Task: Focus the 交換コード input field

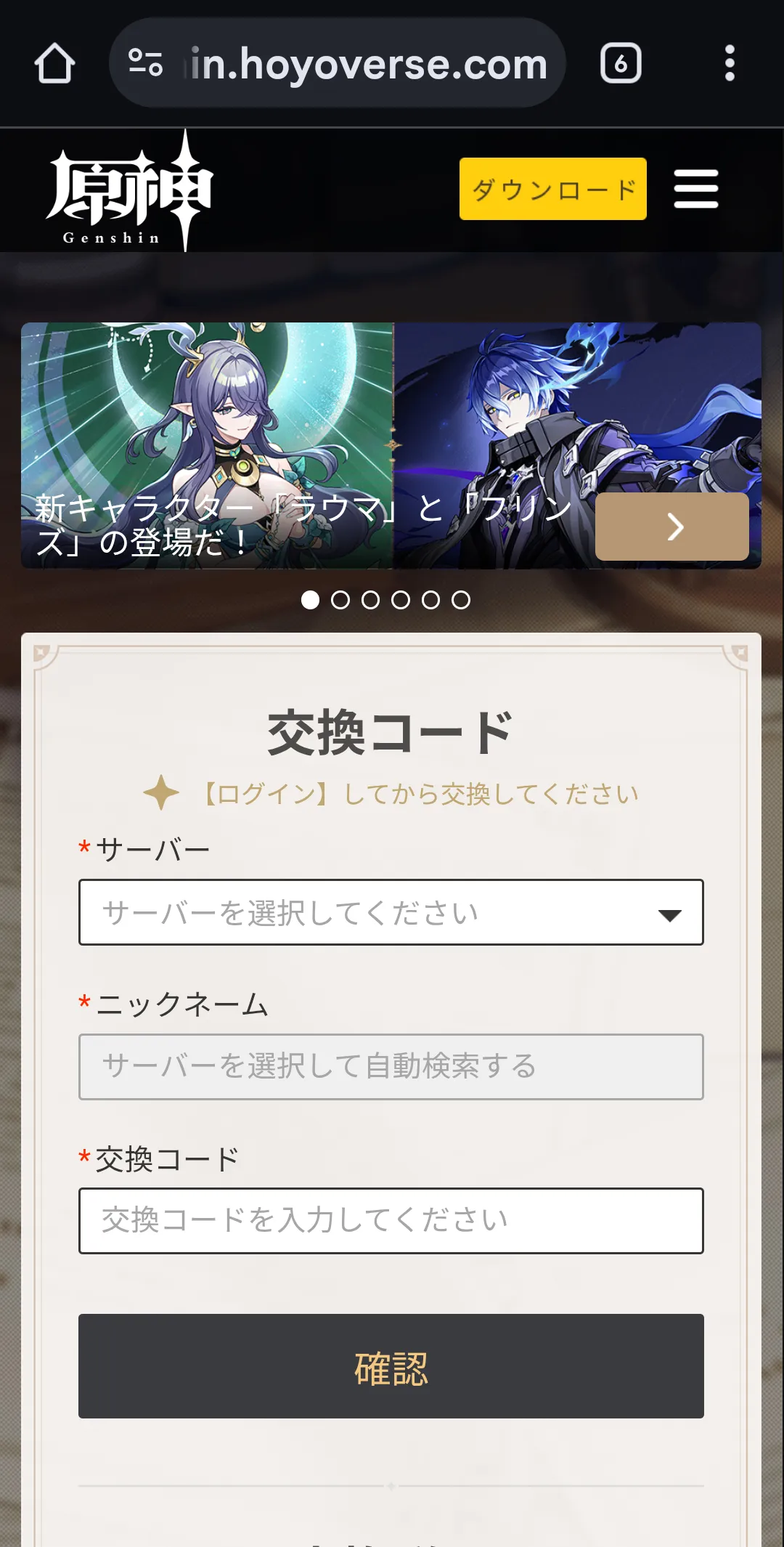Action: point(391,1220)
